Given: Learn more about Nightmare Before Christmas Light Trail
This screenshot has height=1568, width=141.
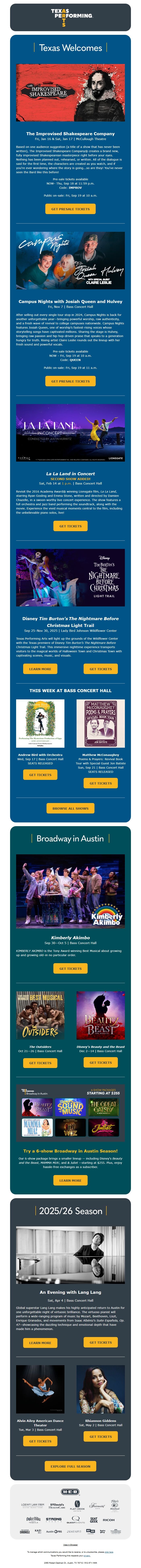Looking at the screenshot, I should point(40,669).
